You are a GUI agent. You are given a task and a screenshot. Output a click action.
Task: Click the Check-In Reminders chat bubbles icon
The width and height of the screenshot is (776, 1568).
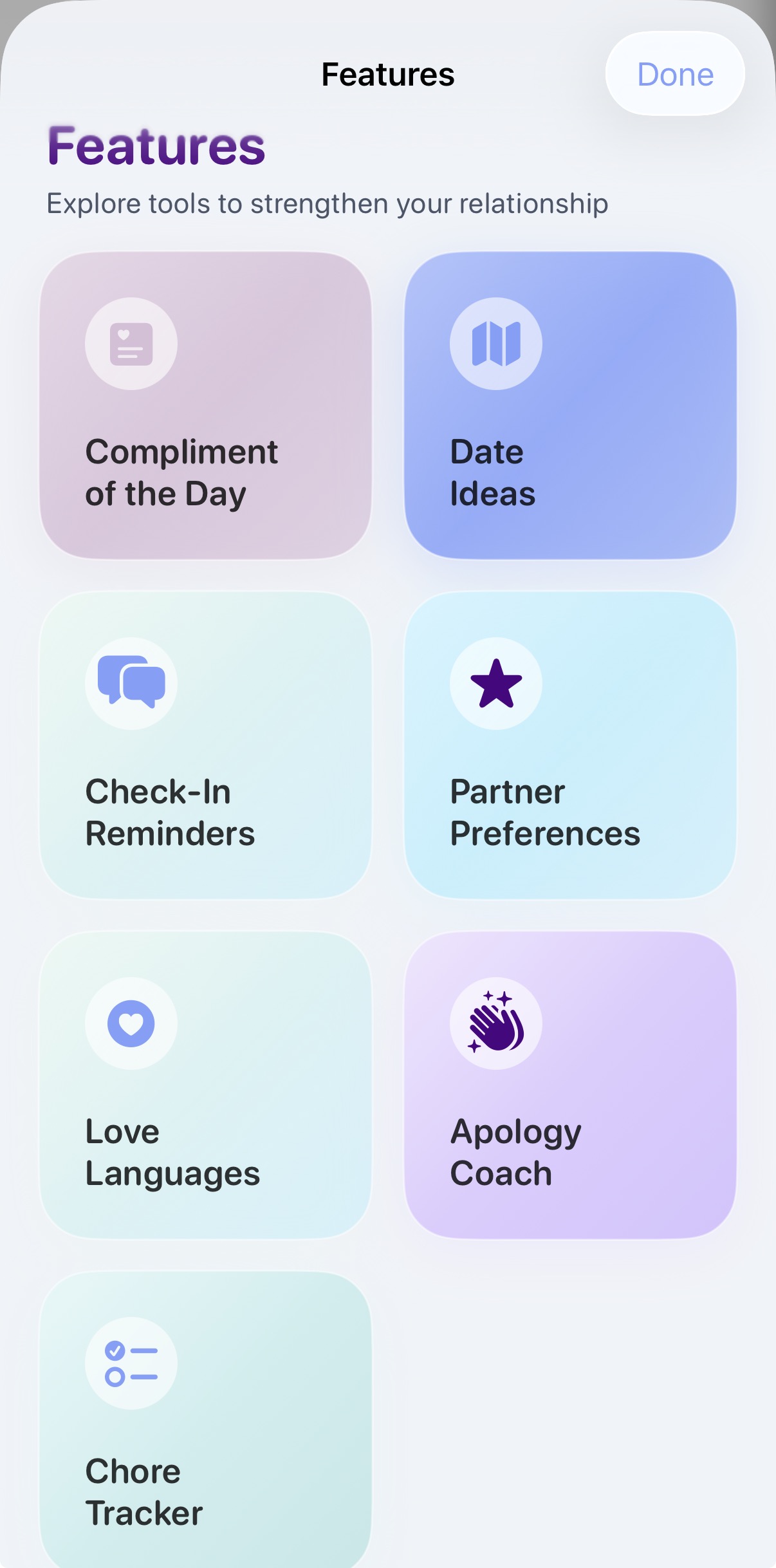131,684
